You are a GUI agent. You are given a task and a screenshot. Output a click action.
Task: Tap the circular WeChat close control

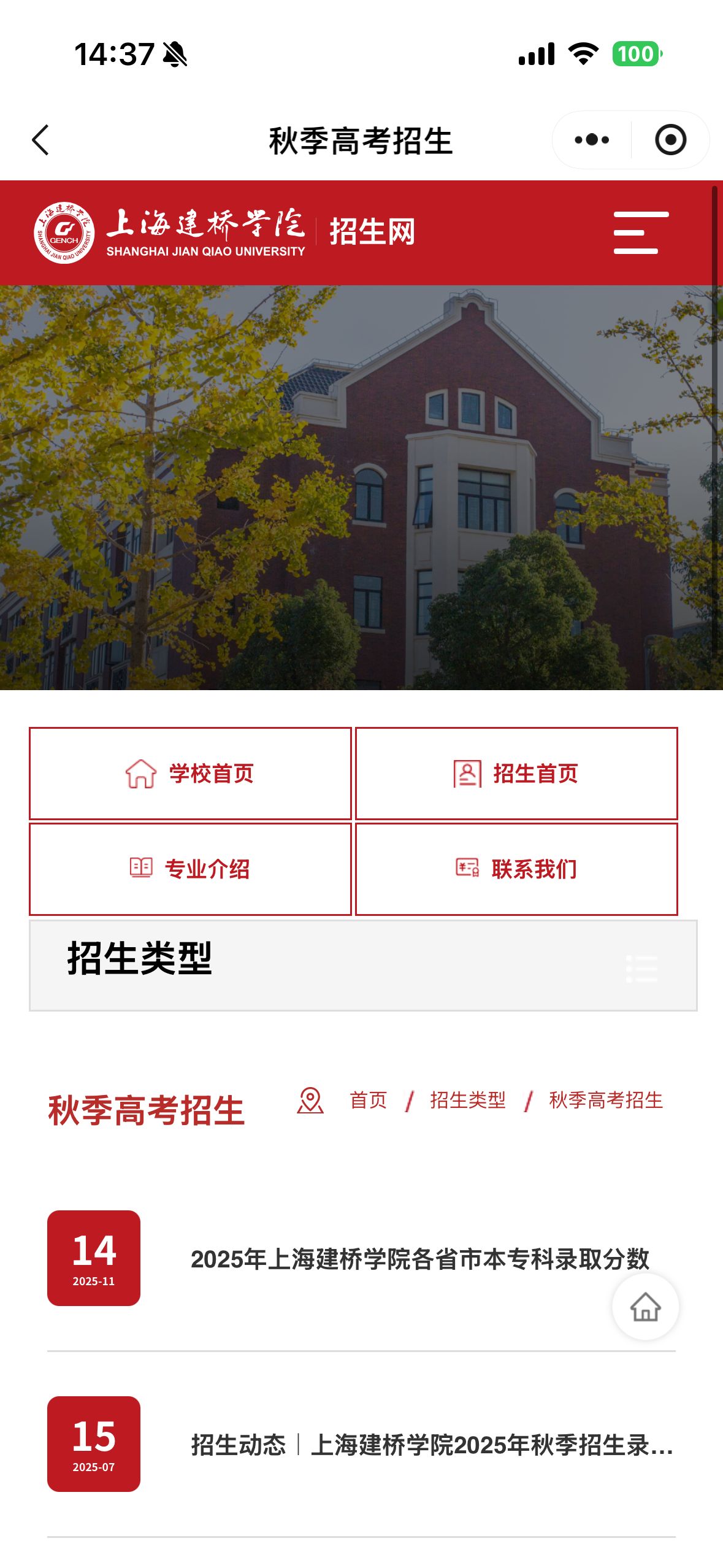tap(671, 139)
